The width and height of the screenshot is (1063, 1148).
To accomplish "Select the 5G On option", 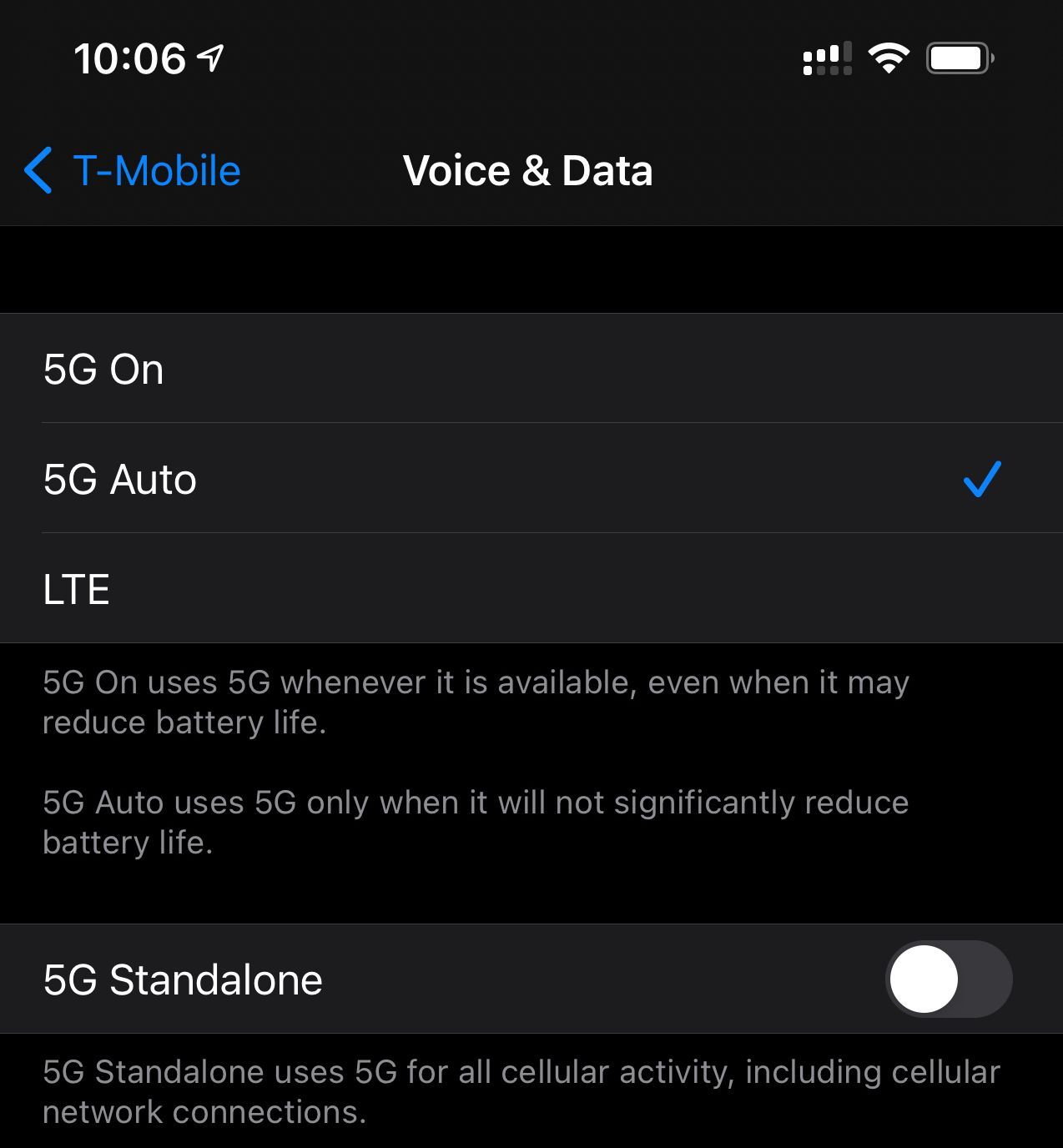I will point(531,368).
